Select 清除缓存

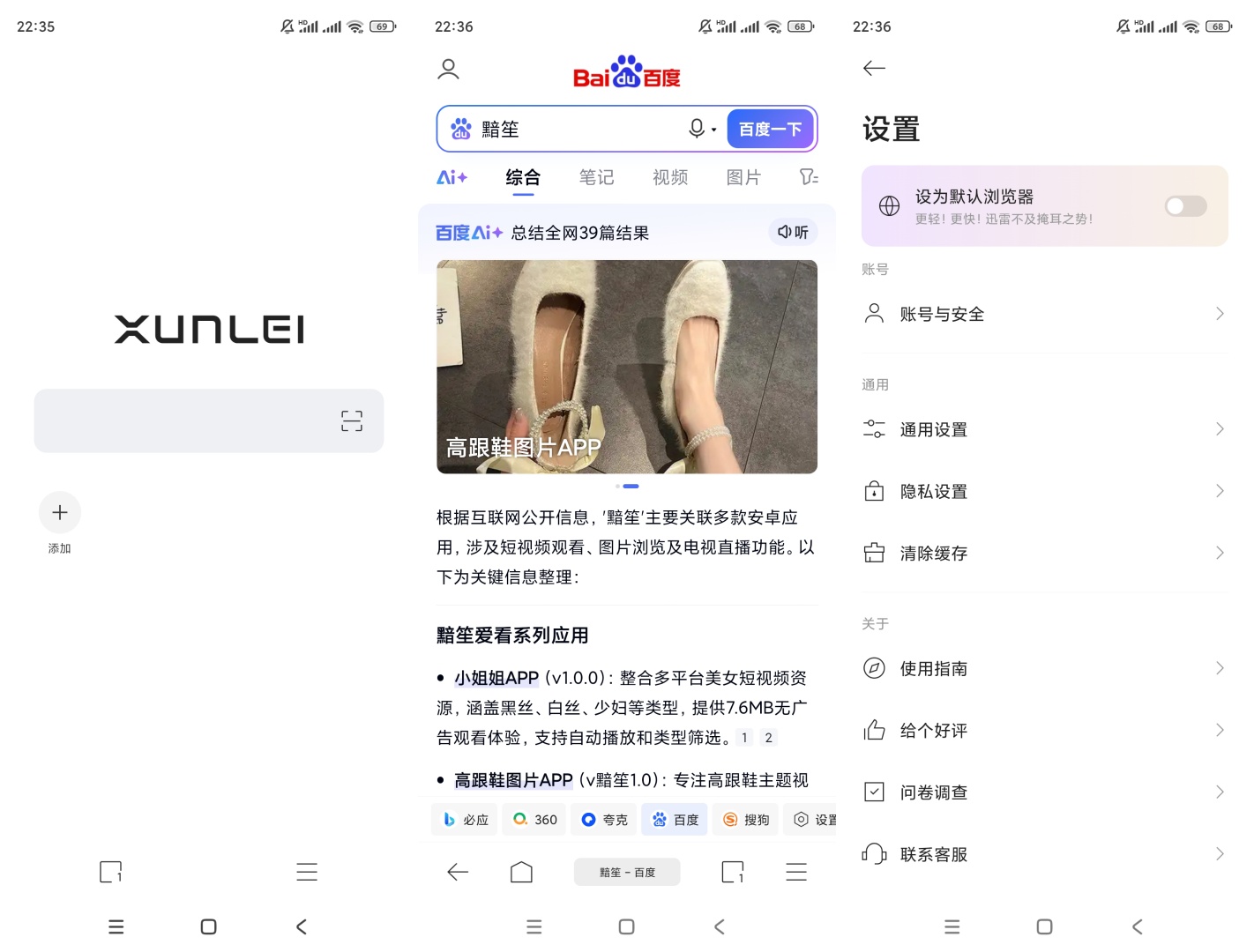coord(1044,553)
